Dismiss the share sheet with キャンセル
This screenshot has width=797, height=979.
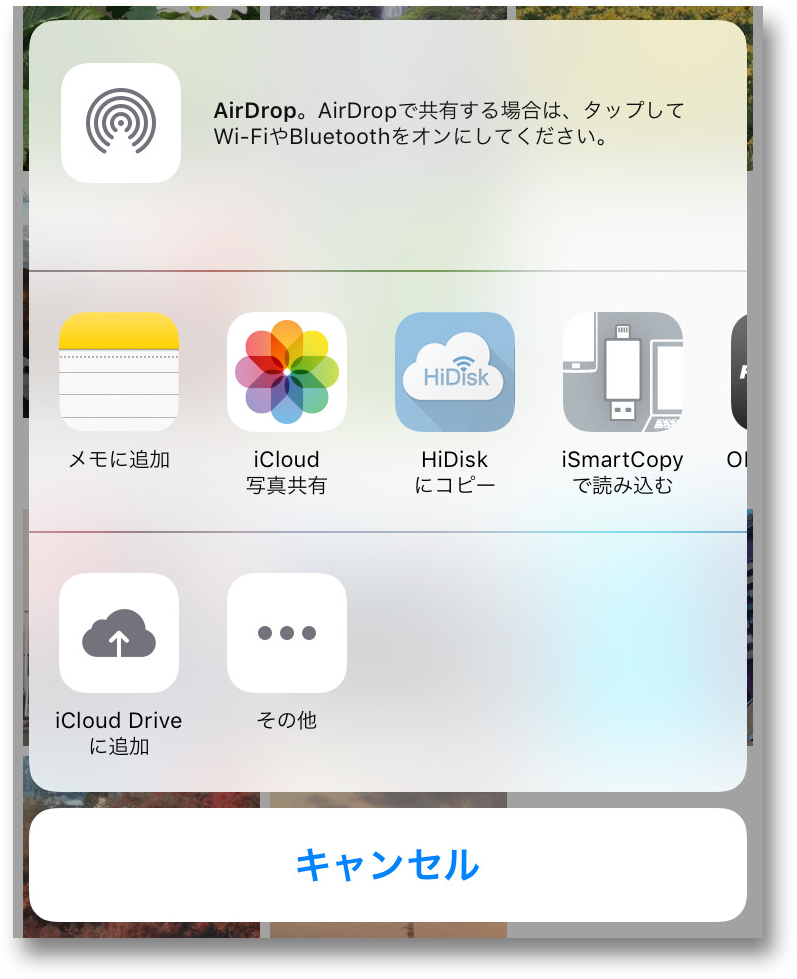tap(388, 865)
